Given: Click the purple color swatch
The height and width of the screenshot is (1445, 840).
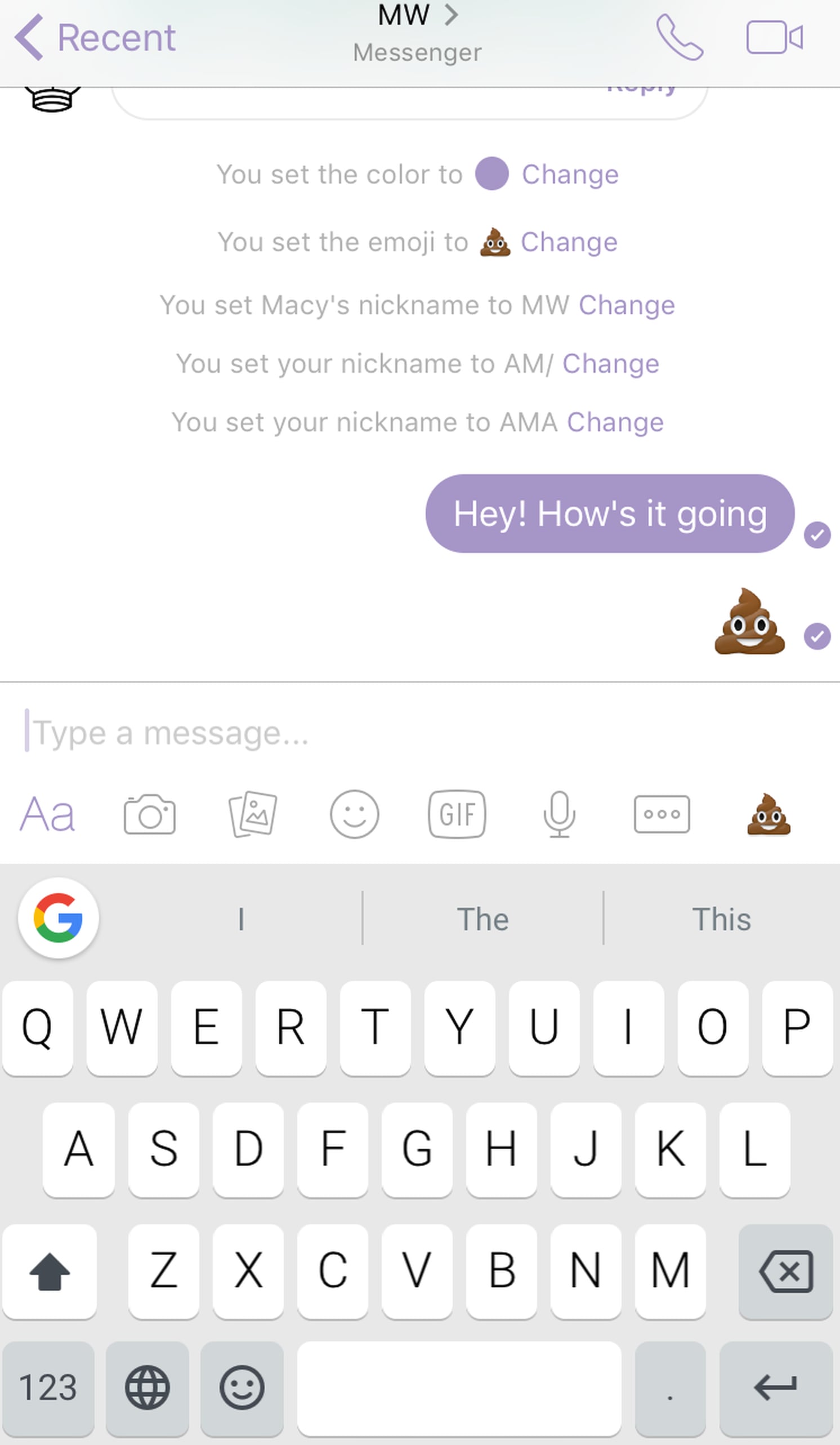Looking at the screenshot, I should click(x=492, y=175).
